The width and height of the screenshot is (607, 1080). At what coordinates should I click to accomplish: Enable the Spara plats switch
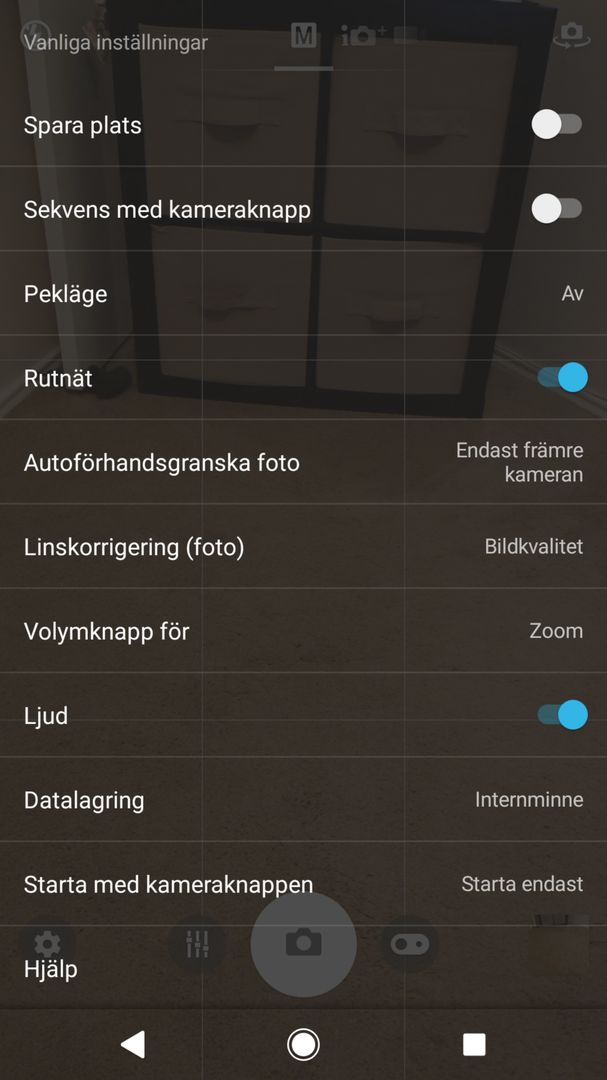tap(557, 125)
